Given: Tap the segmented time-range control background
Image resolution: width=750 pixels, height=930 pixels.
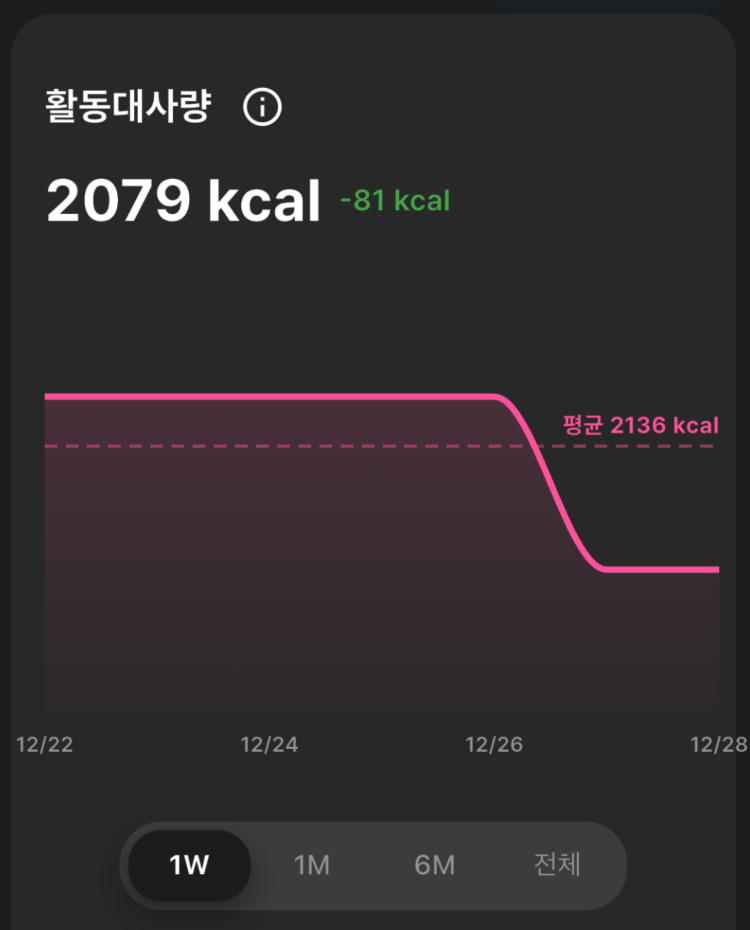Looking at the screenshot, I should click(x=375, y=866).
